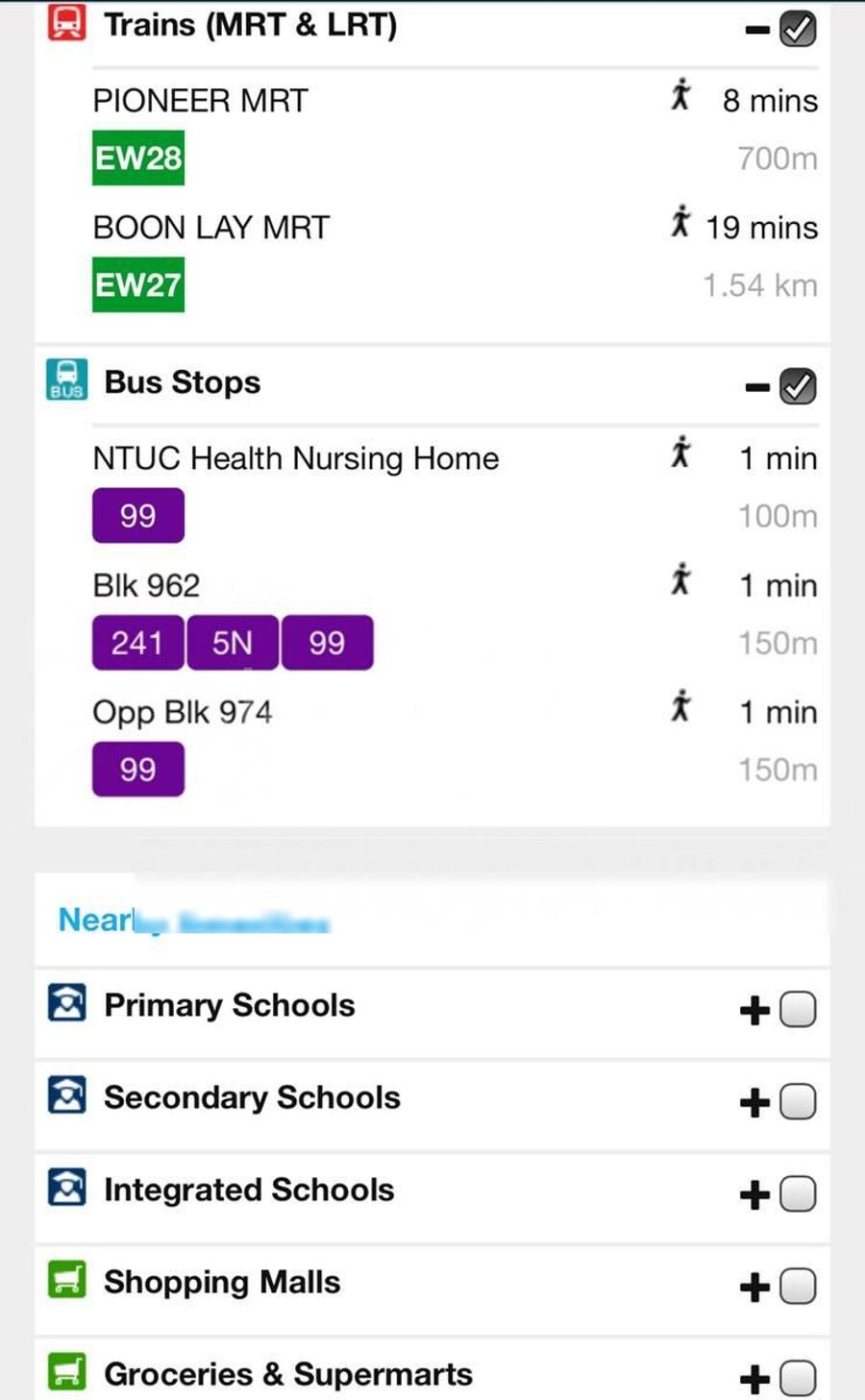The height and width of the screenshot is (1400, 865).
Task: Uncheck the Trains (MRT & LRT) checkbox
Action: [x=798, y=29]
